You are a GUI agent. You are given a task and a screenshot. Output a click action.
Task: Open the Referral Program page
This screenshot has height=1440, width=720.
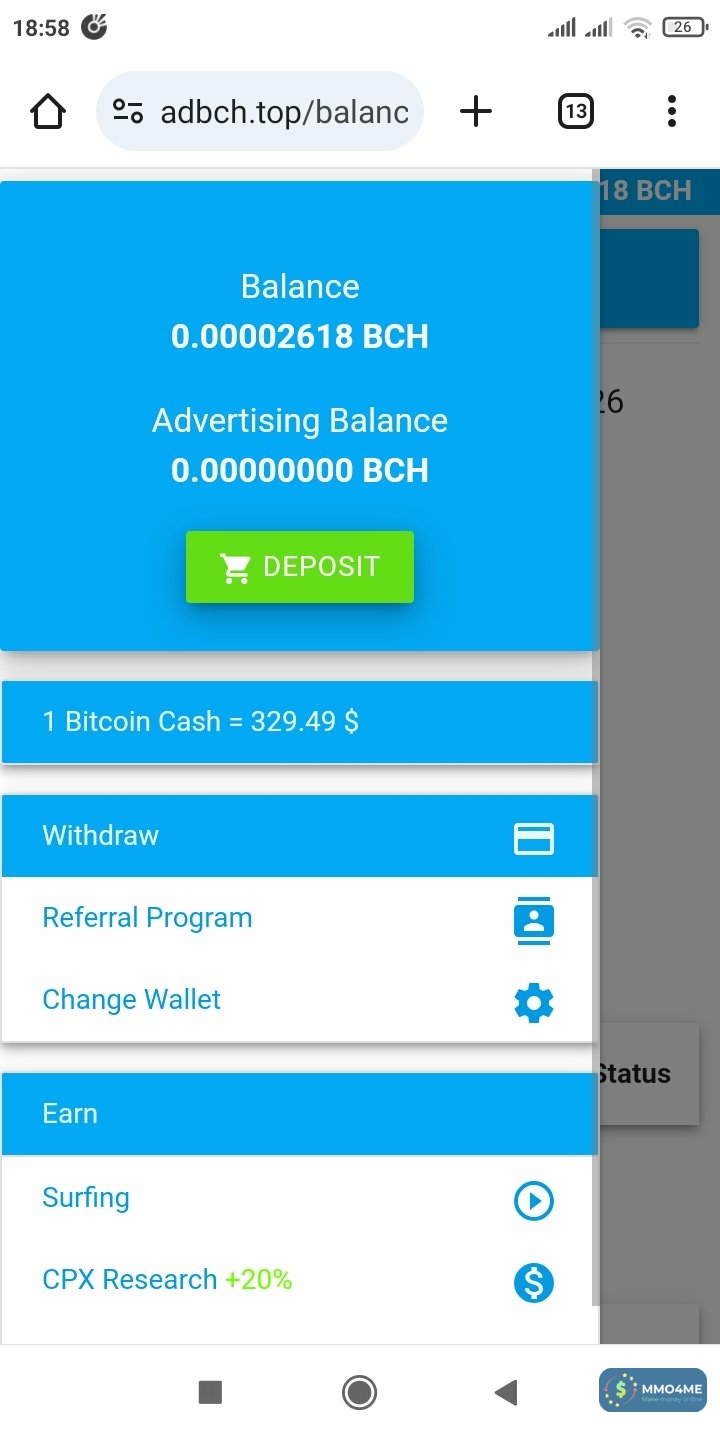(x=298, y=919)
